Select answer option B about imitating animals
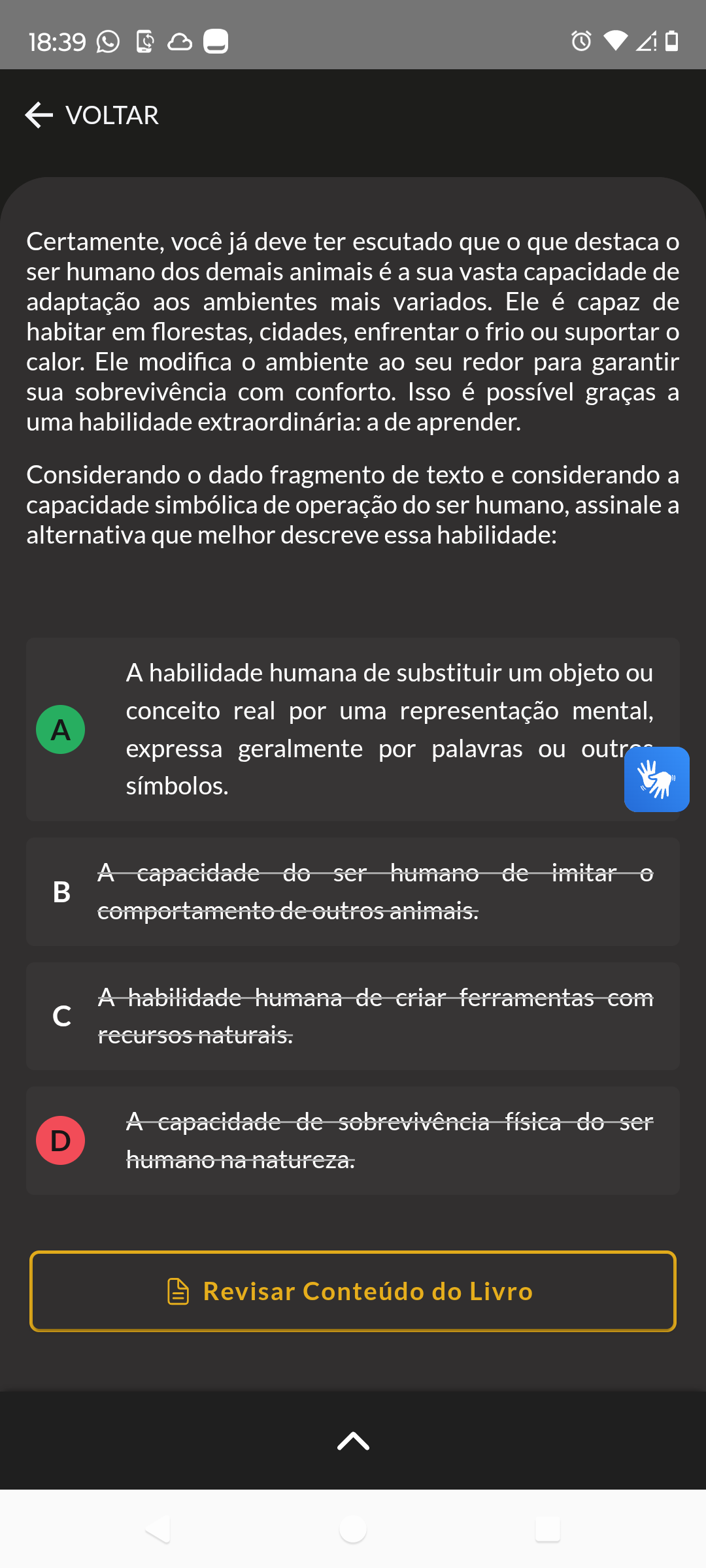This screenshot has width=706, height=1568. coord(353,892)
